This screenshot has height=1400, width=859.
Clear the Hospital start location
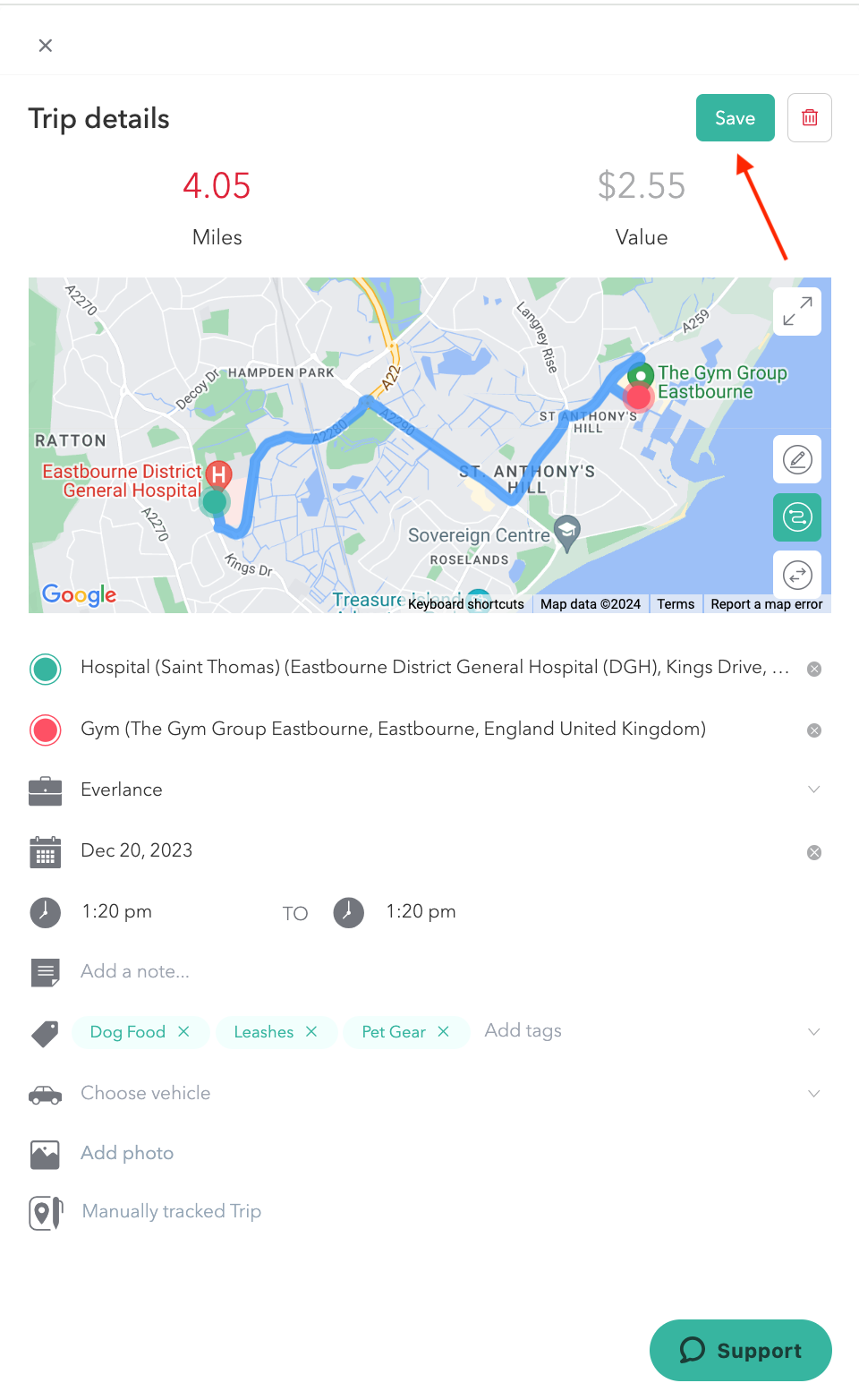coord(813,670)
